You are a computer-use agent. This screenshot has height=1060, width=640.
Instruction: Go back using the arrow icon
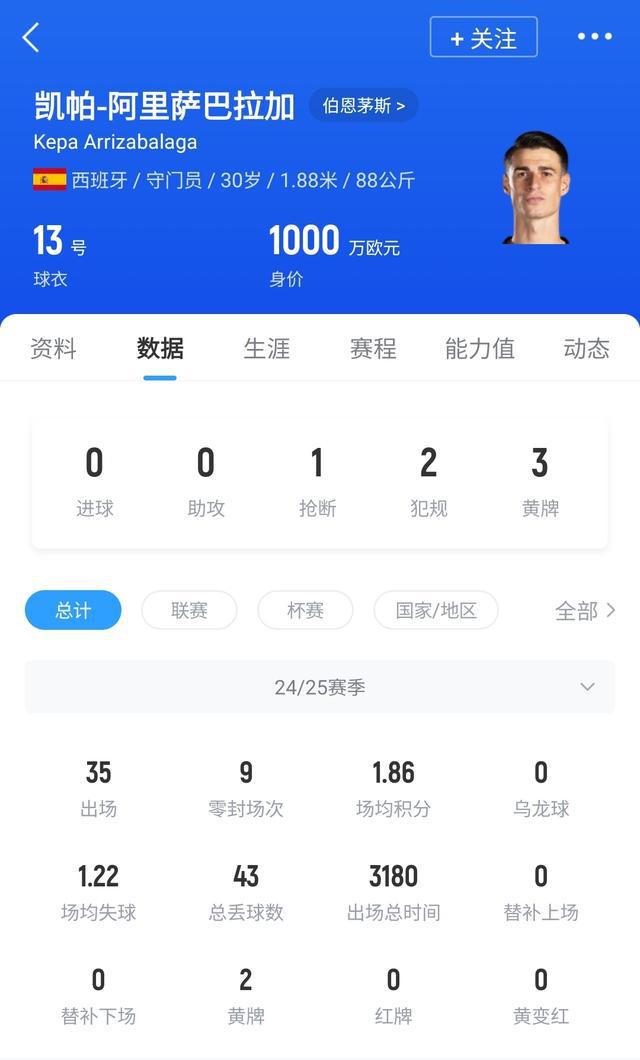click(x=31, y=38)
